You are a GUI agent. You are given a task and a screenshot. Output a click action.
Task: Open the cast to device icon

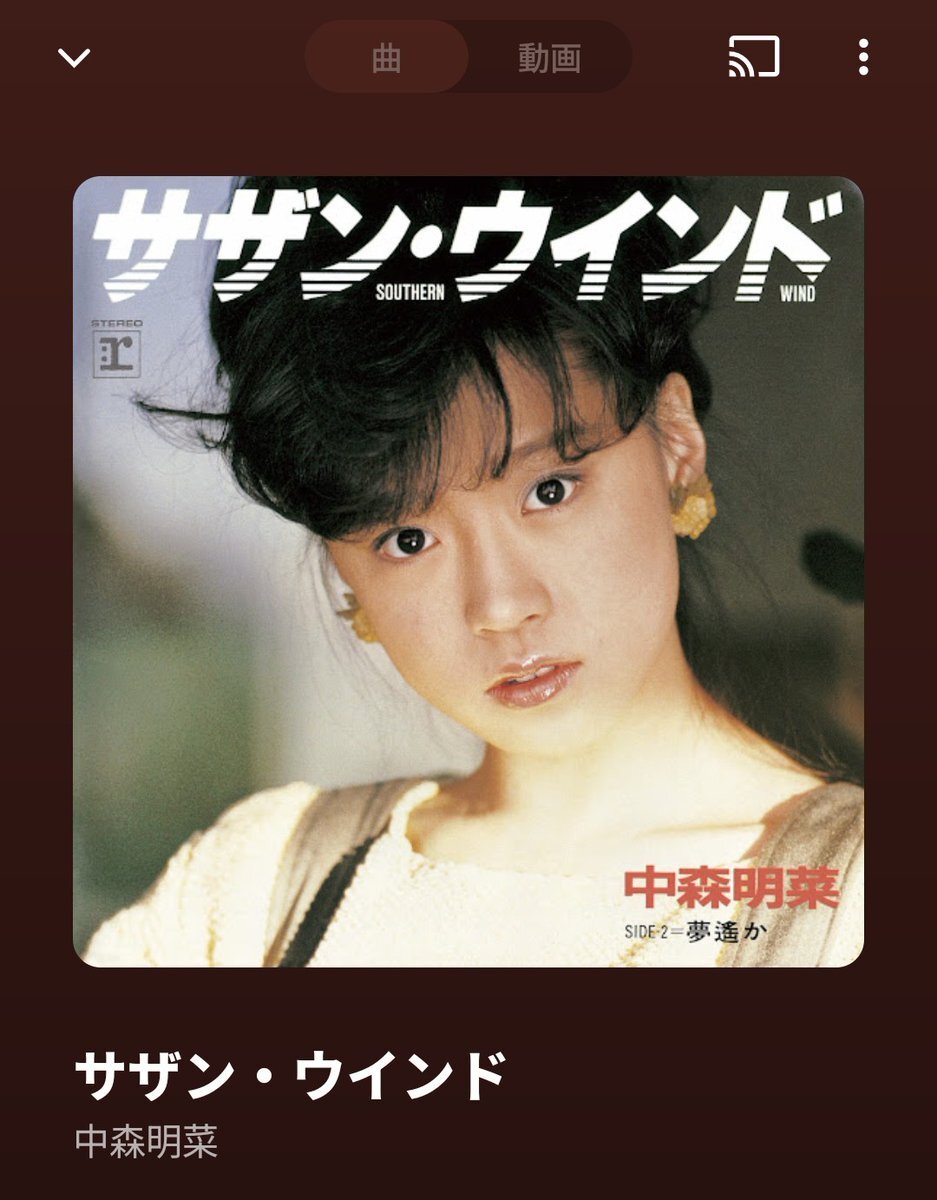753,58
